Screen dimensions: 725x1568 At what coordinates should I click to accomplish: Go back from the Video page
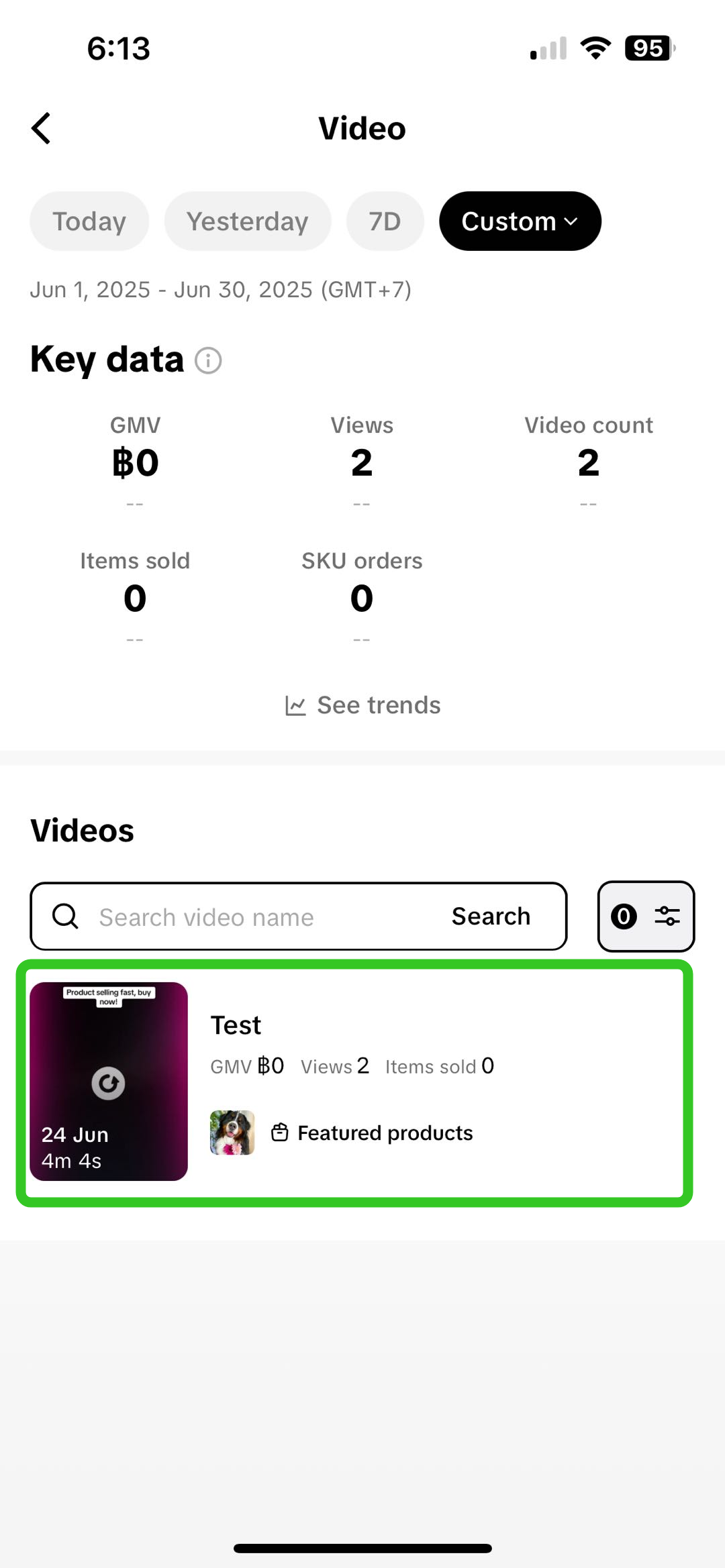(x=42, y=128)
